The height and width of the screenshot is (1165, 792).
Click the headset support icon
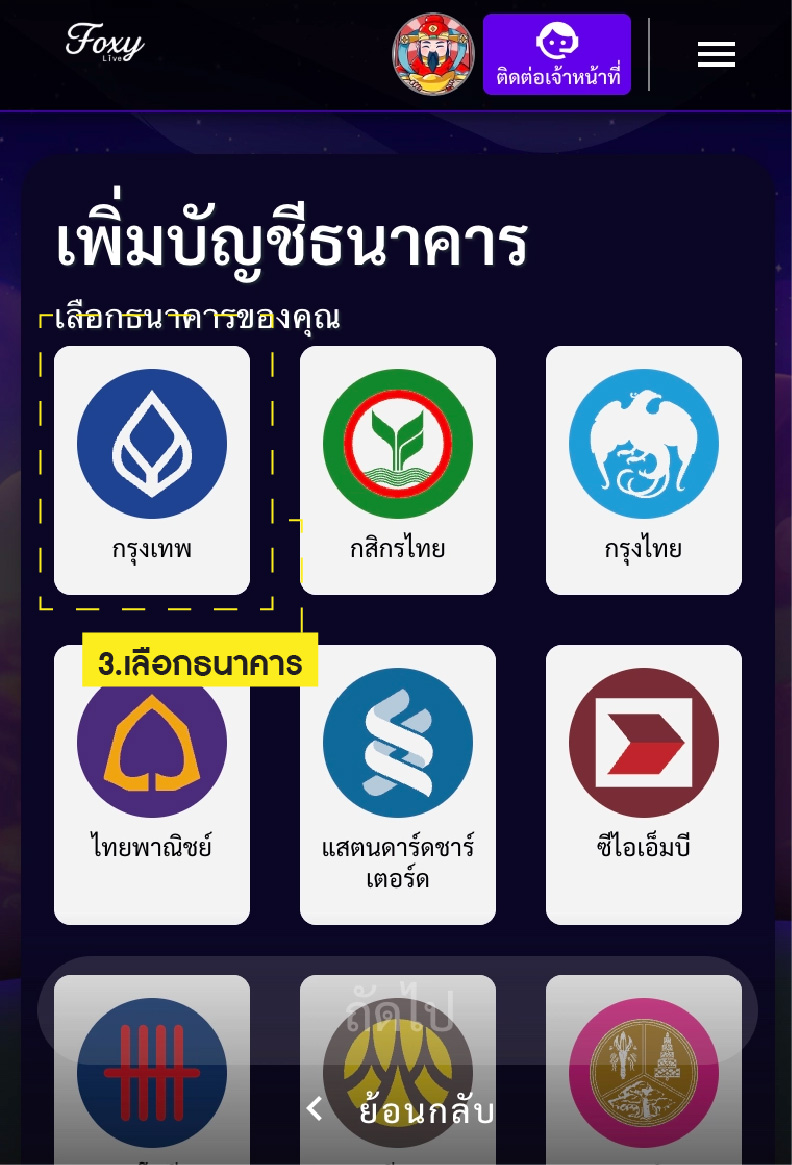coord(557,40)
